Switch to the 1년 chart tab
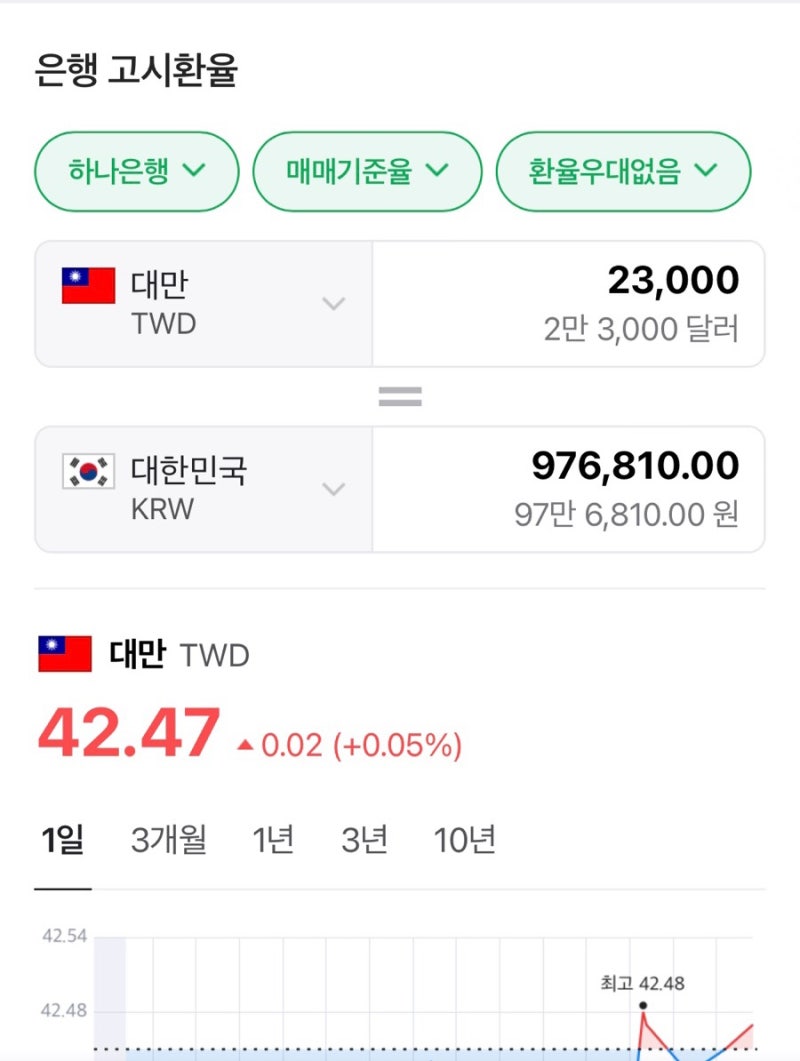 275,840
